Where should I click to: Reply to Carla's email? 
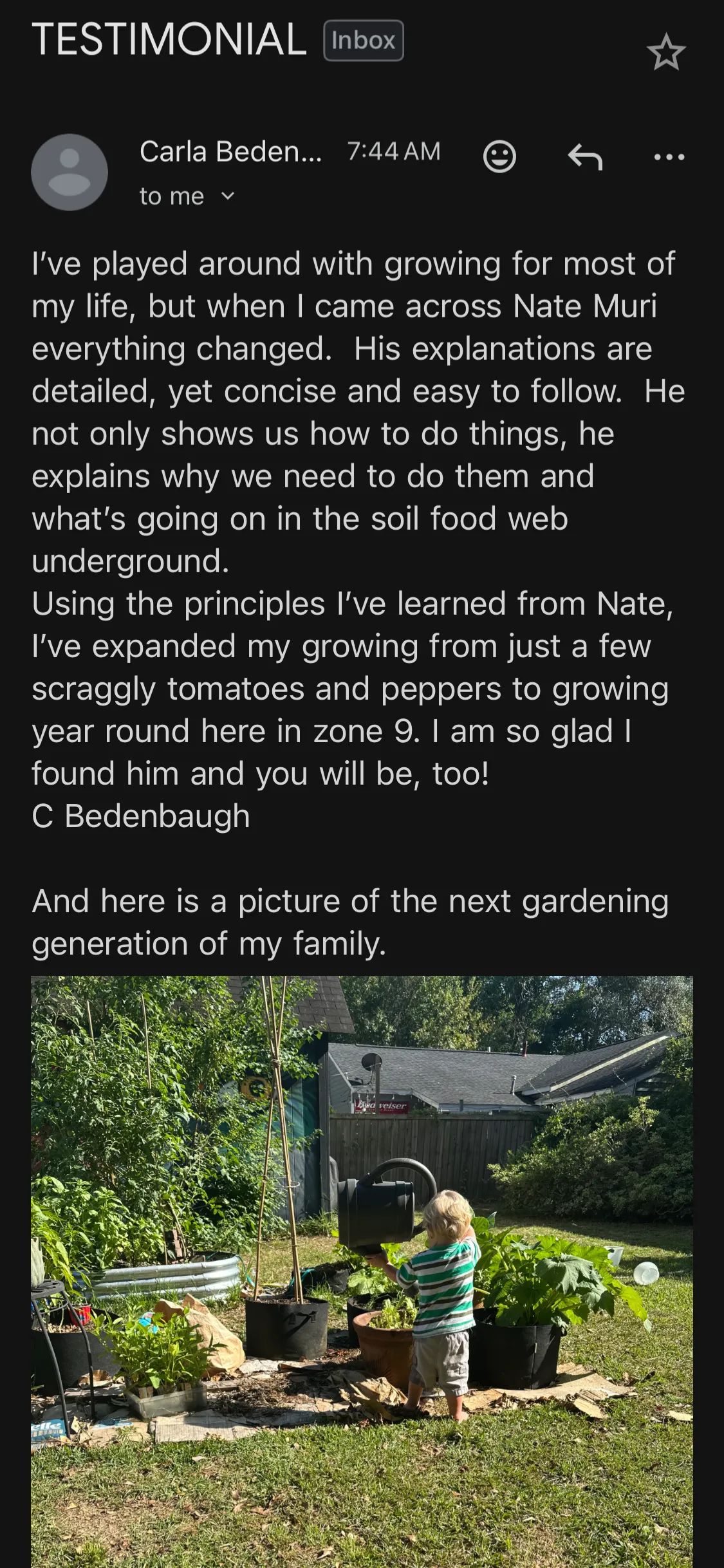(585, 156)
